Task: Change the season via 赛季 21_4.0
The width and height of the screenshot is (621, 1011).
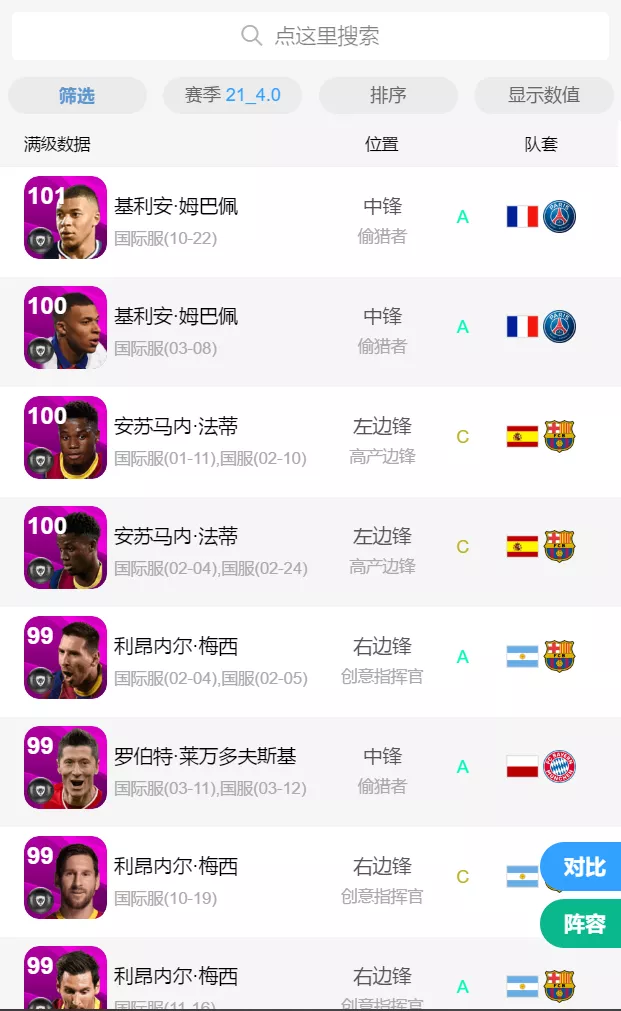Action: point(232,96)
